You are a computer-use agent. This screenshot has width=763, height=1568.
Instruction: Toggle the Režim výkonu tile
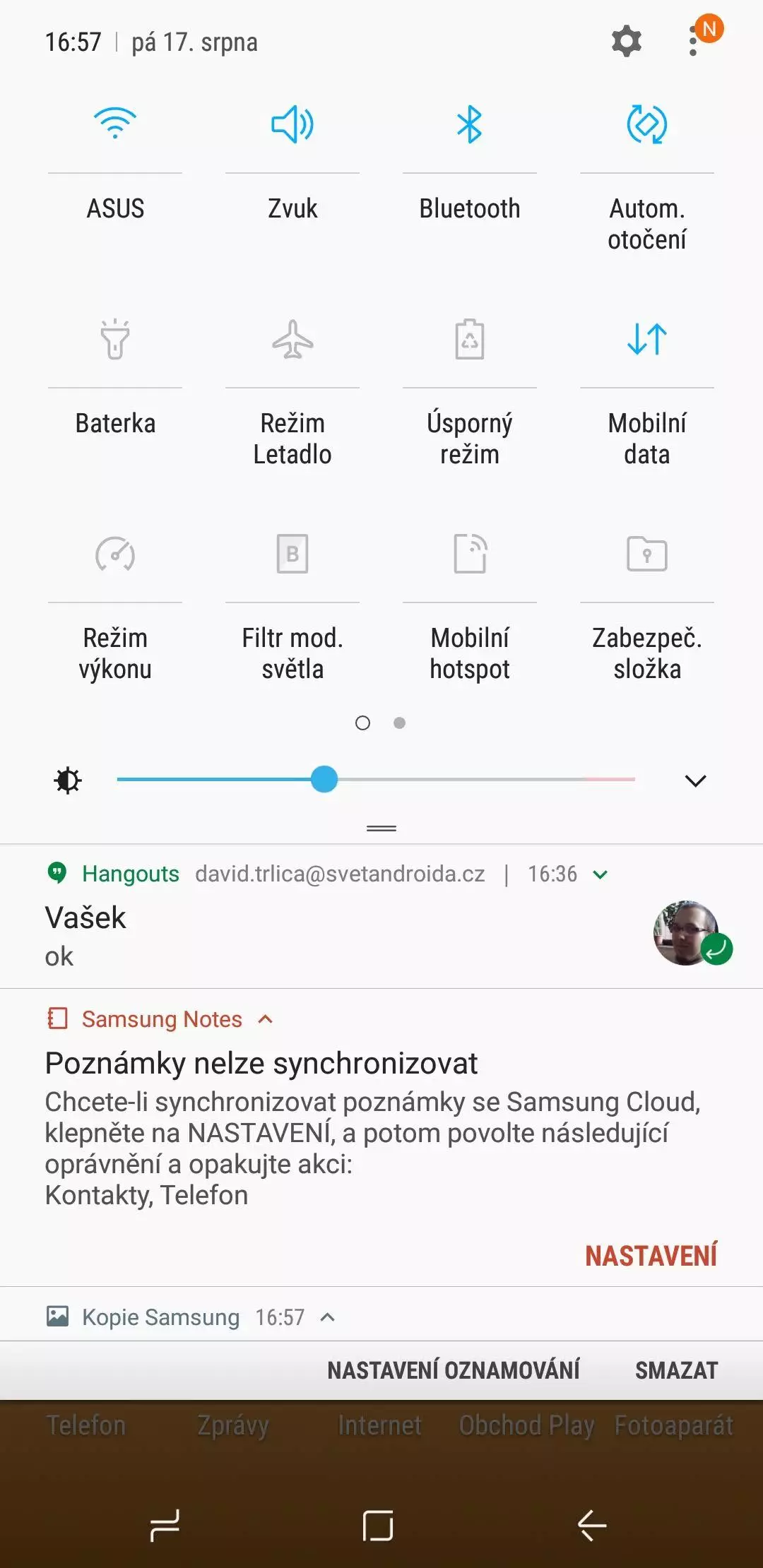point(115,554)
